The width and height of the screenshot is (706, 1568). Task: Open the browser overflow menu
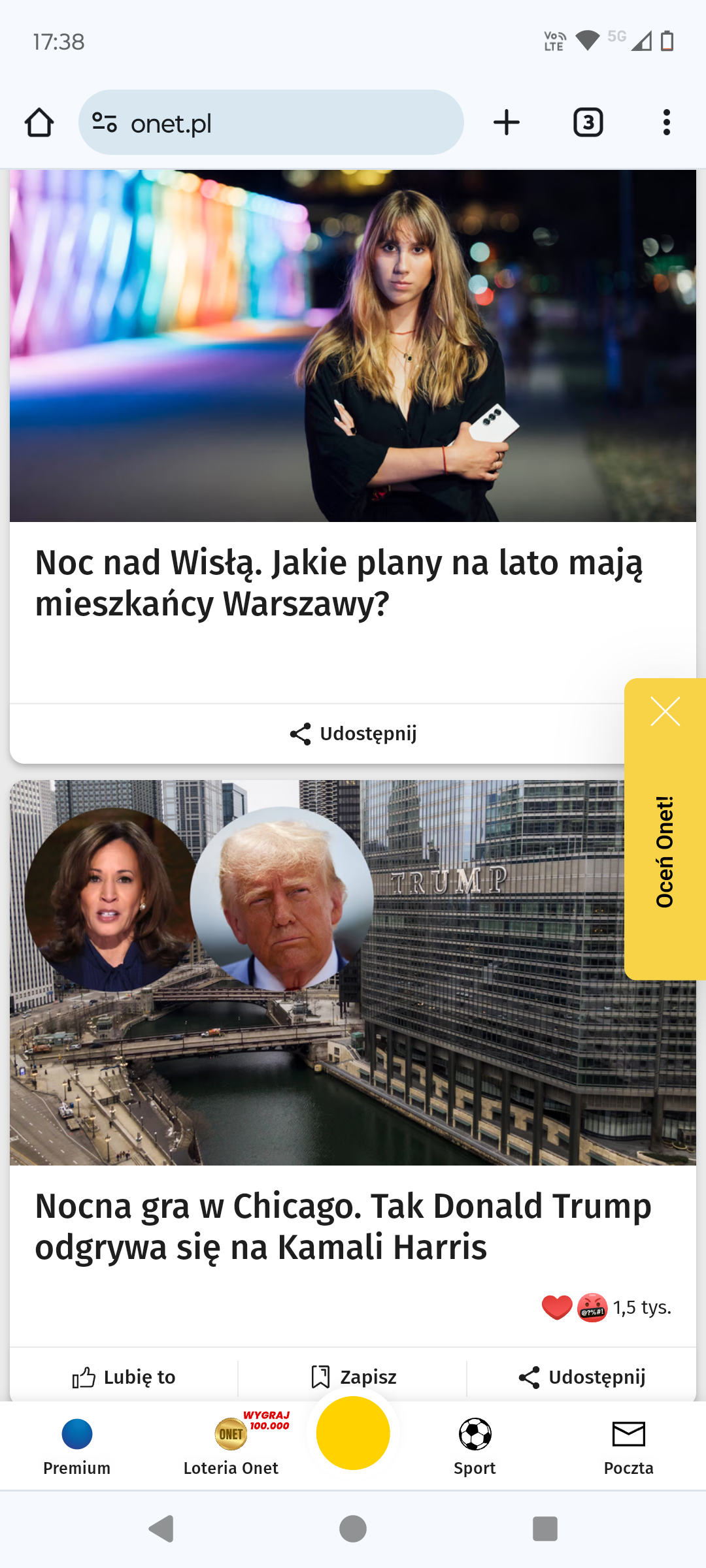(666, 123)
